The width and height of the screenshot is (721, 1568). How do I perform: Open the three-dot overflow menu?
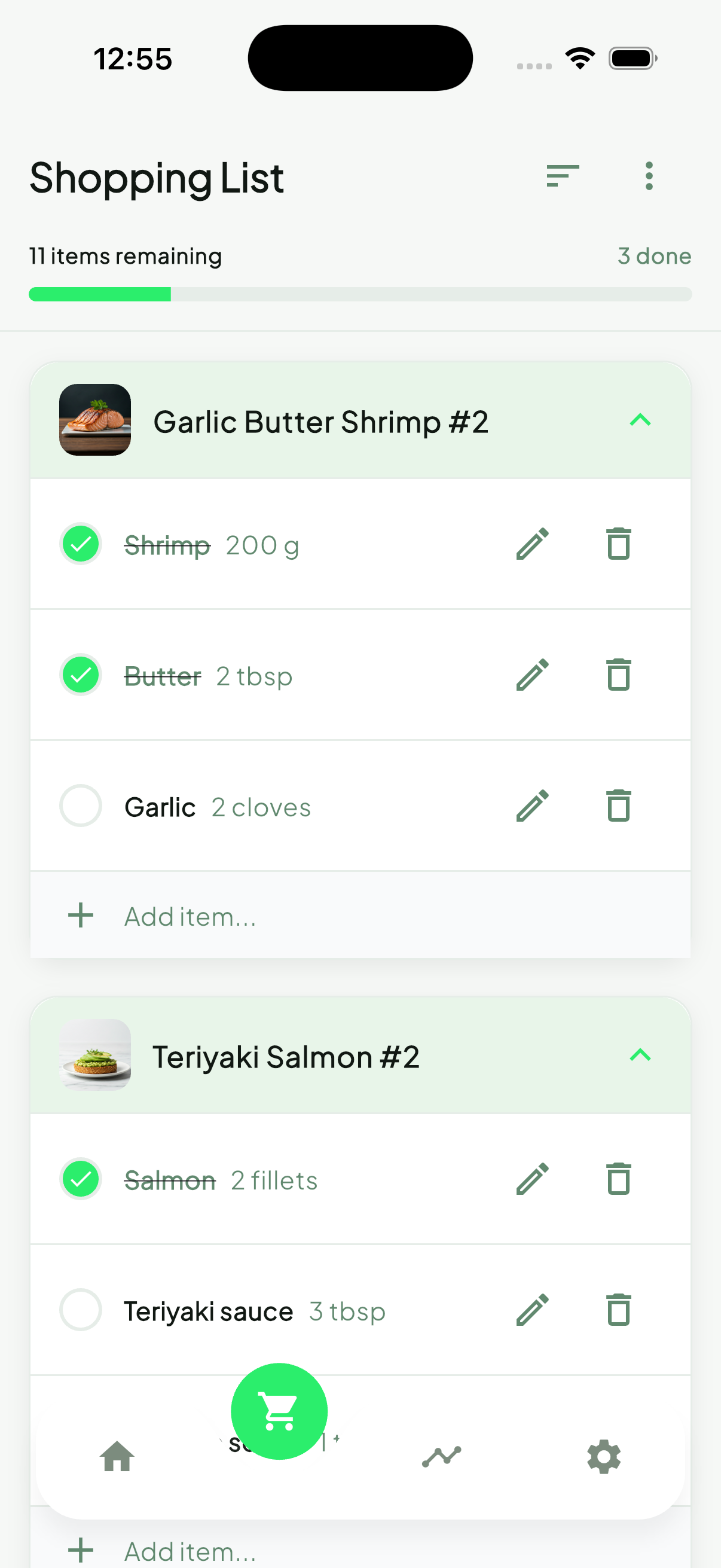(x=649, y=176)
